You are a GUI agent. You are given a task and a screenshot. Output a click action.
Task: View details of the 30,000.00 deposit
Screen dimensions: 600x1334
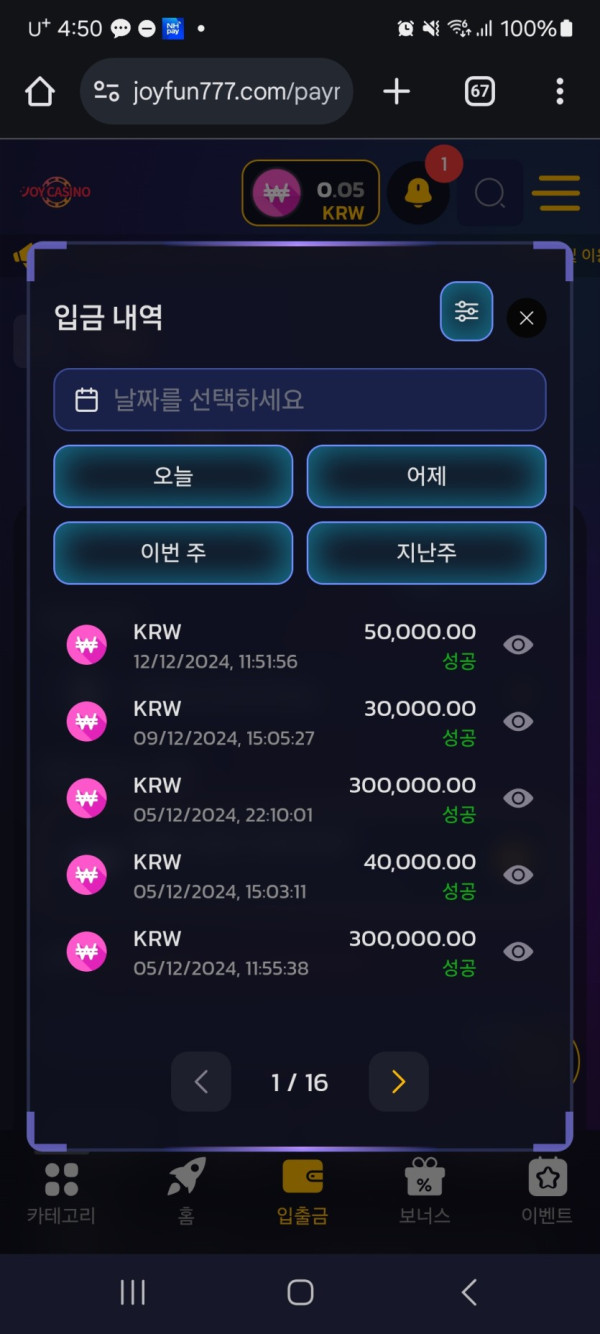coord(518,721)
